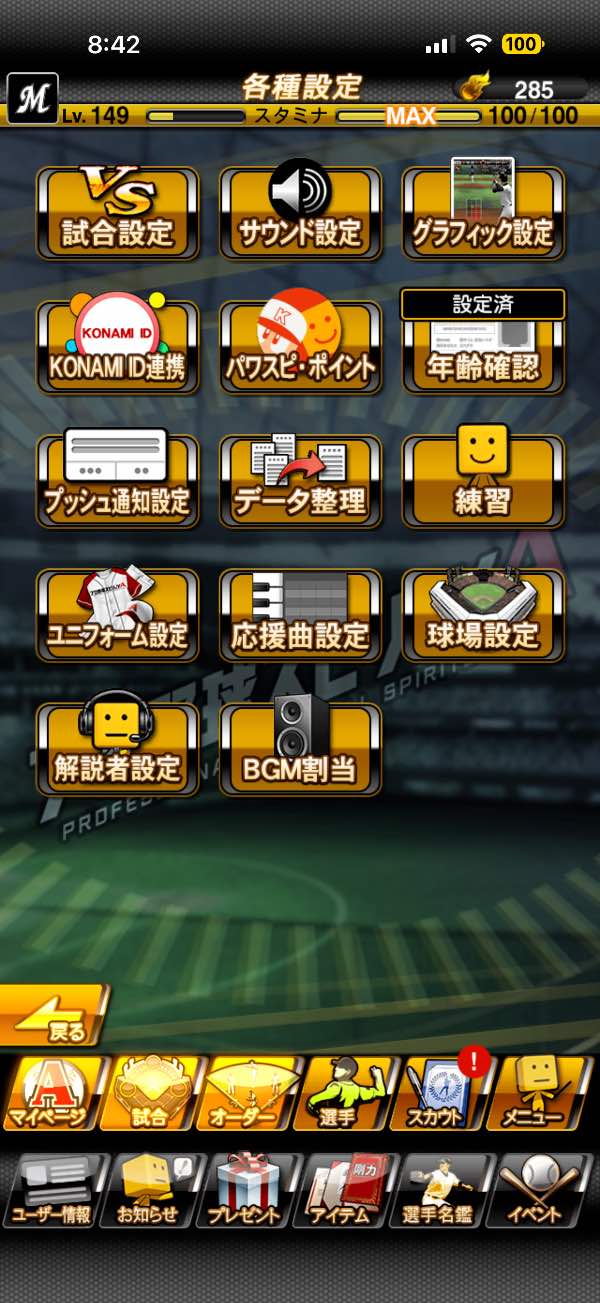Open 応援曲設定 cheer song settings

300,615
